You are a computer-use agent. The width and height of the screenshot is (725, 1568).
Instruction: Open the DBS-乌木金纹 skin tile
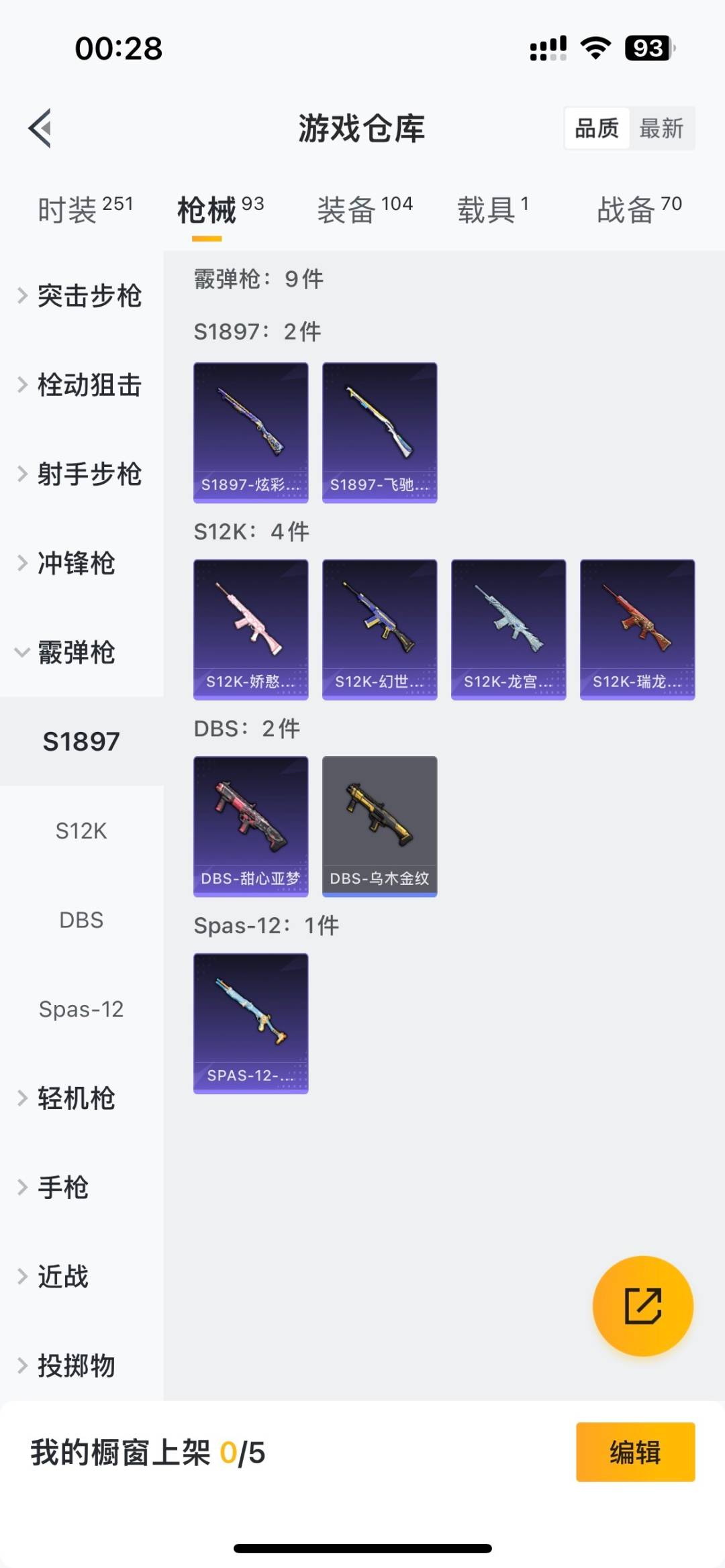(380, 827)
